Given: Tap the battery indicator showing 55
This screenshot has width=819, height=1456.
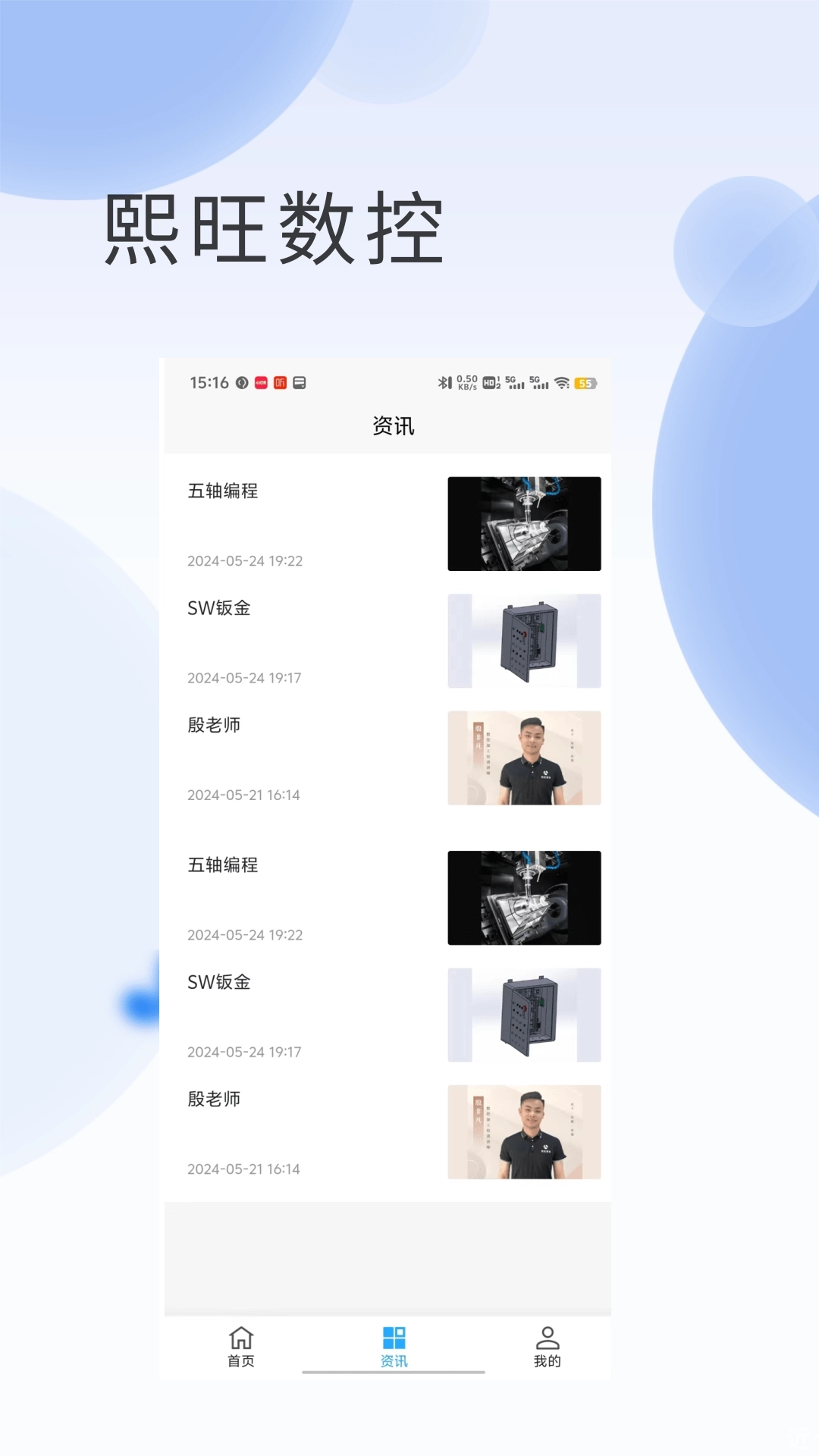Looking at the screenshot, I should (x=585, y=383).
